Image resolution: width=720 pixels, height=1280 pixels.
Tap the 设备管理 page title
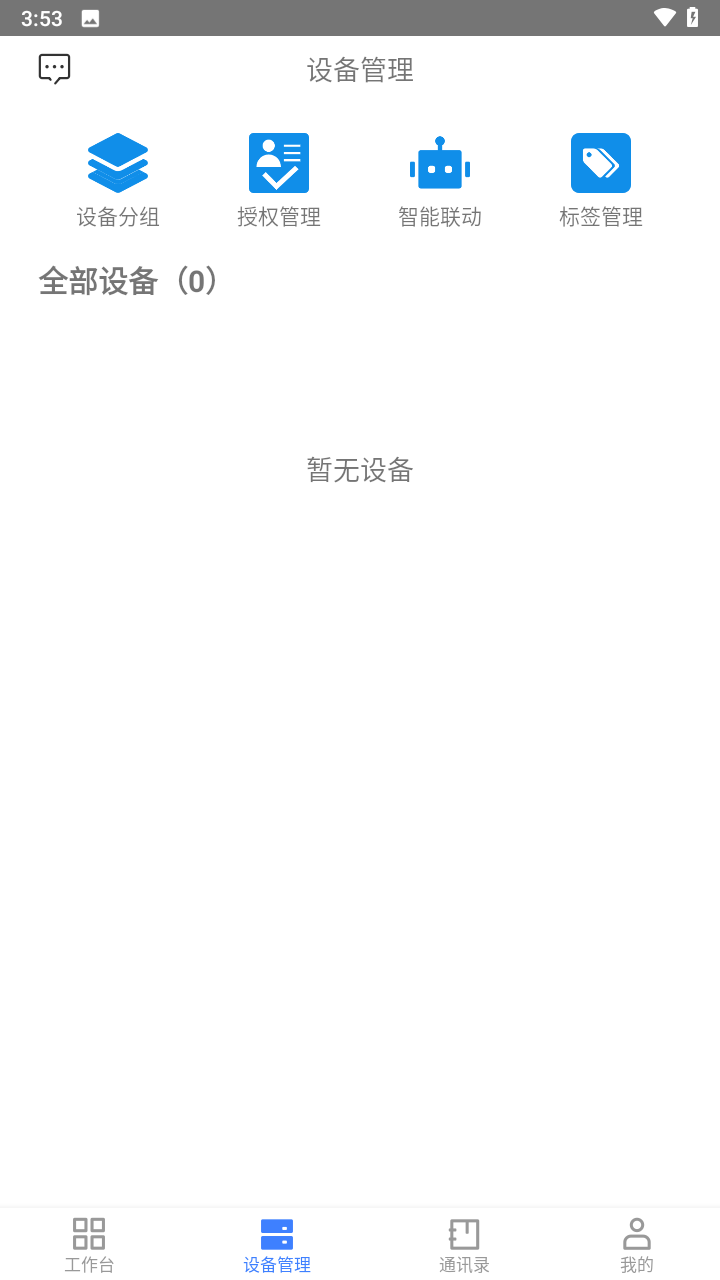point(360,70)
